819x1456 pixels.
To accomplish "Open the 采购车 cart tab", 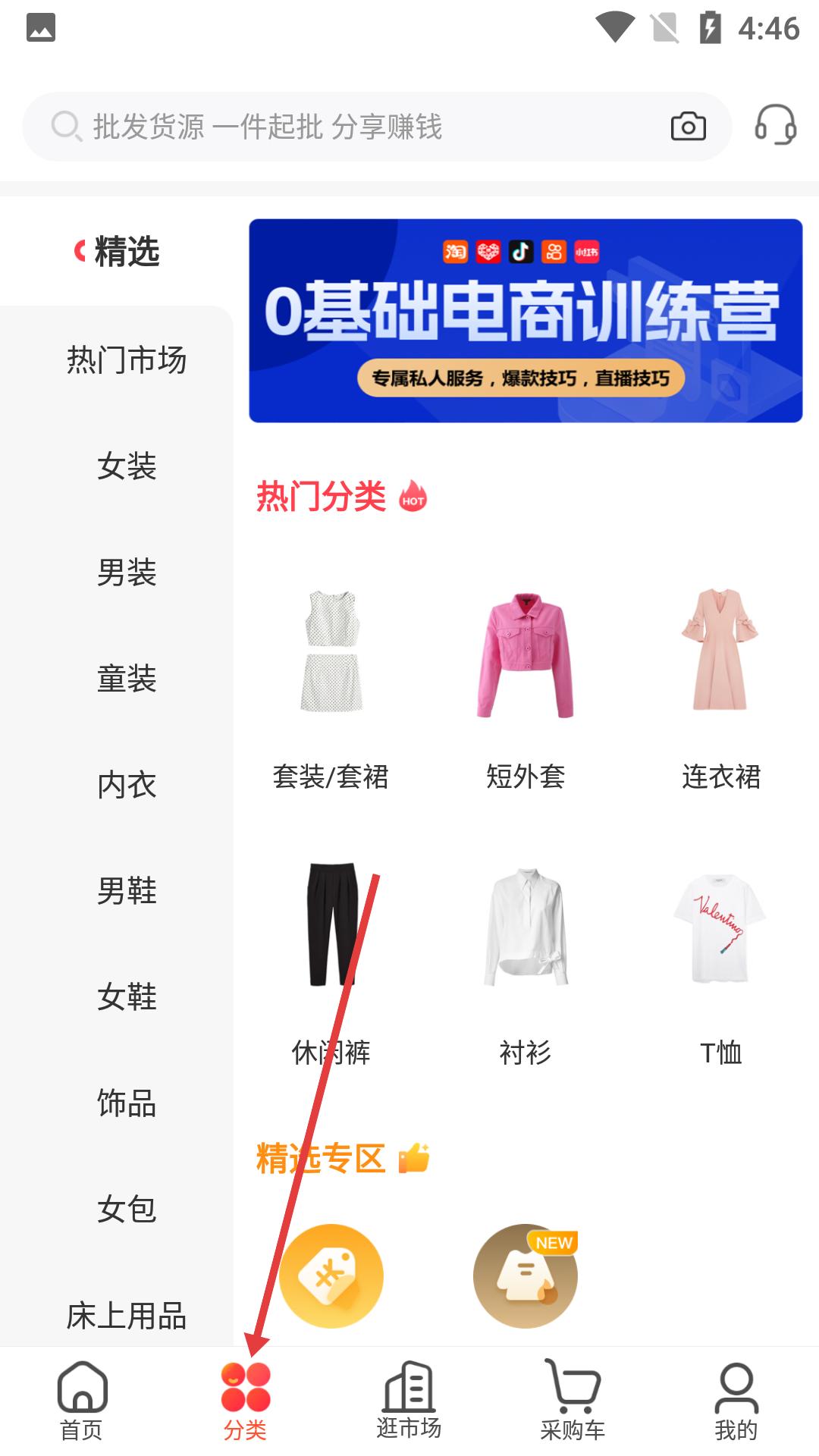I will click(x=573, y=1401).
